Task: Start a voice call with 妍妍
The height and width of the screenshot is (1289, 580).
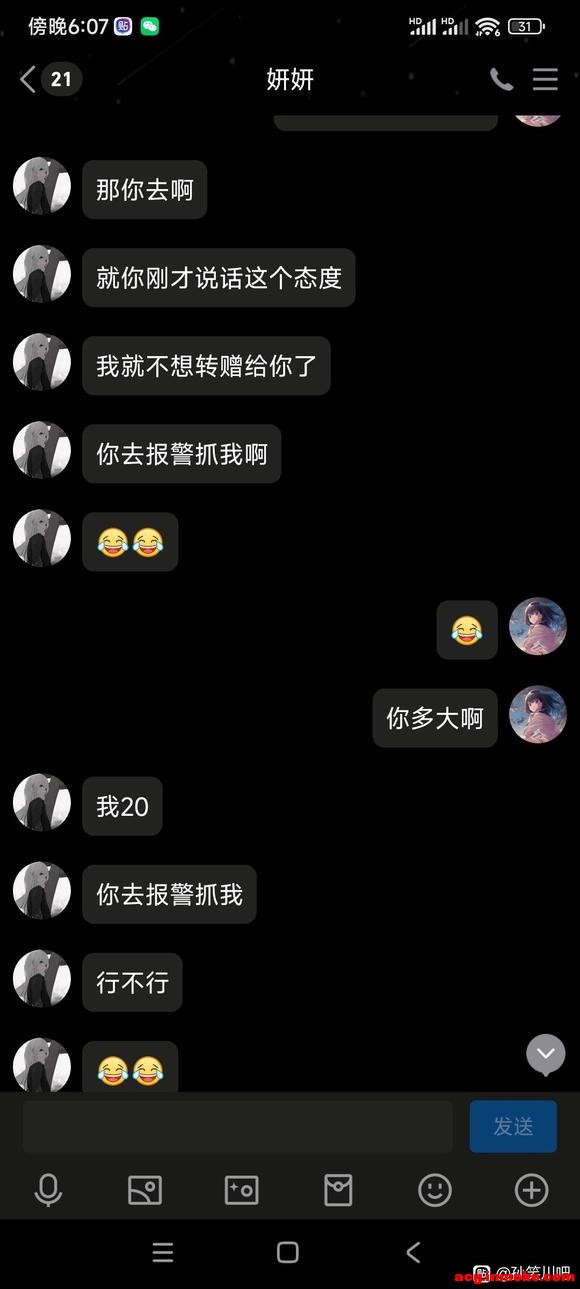Action: [501, 80]
